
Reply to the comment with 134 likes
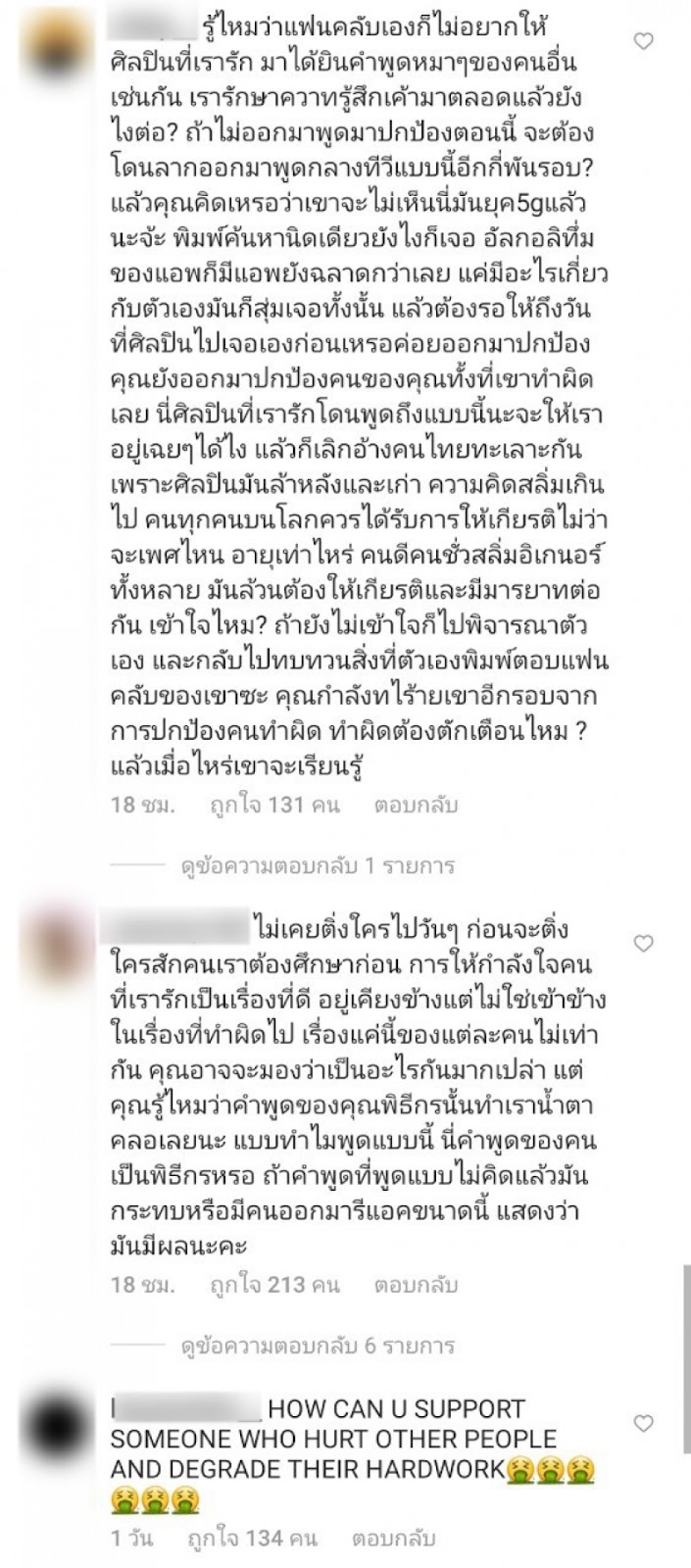(394, 1539)
